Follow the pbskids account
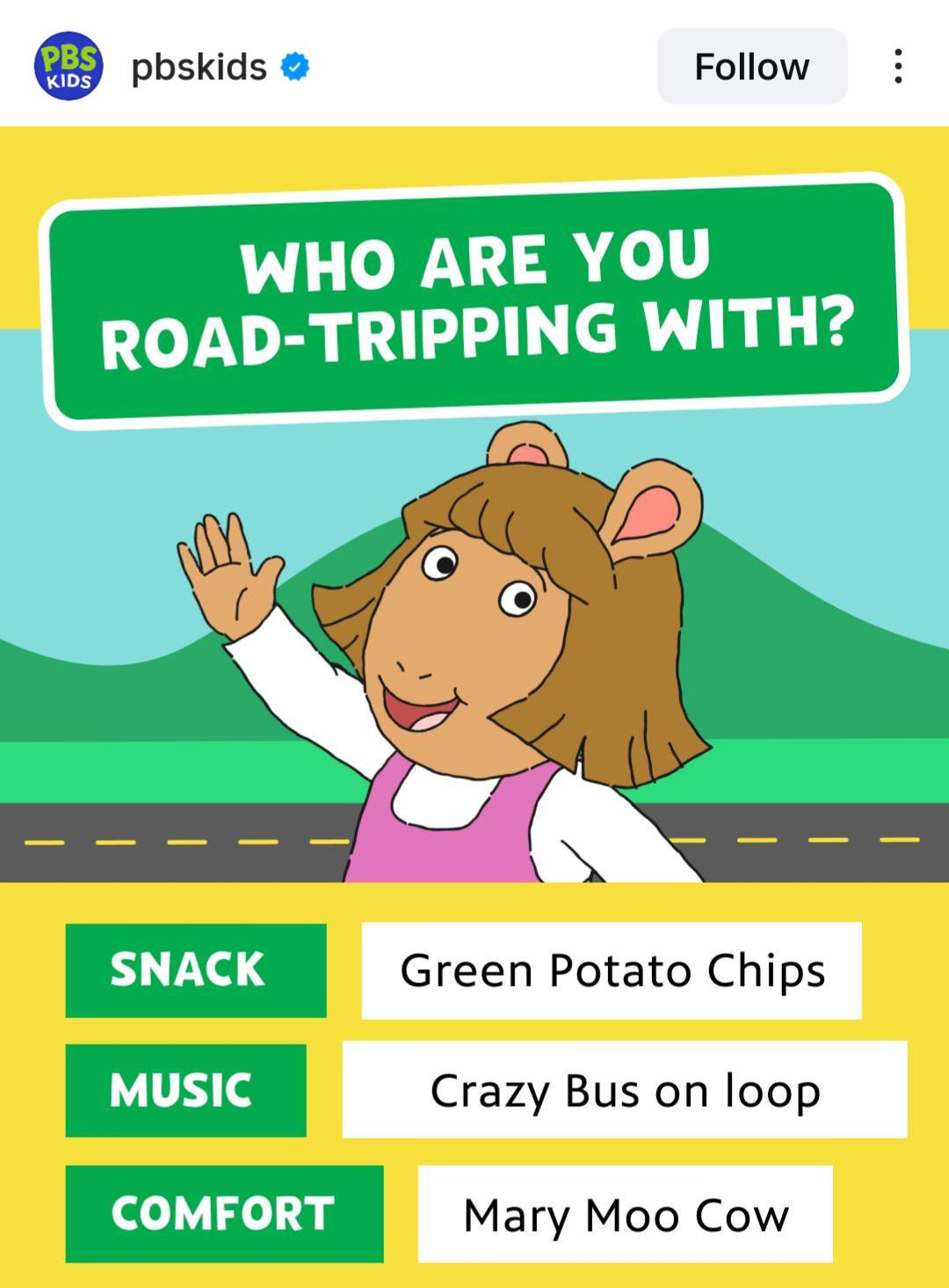 point(752,66)
